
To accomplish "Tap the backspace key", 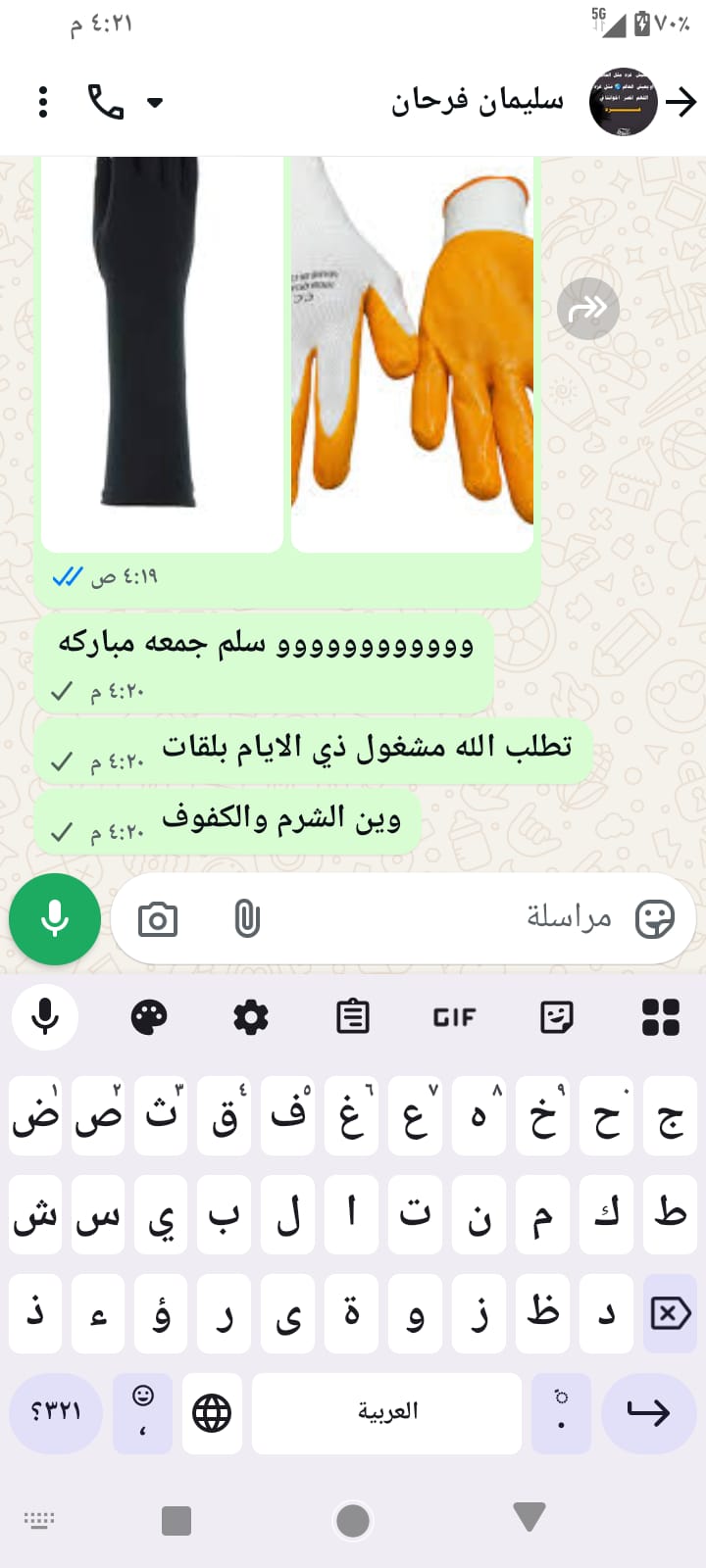I will click(671, 1313).
